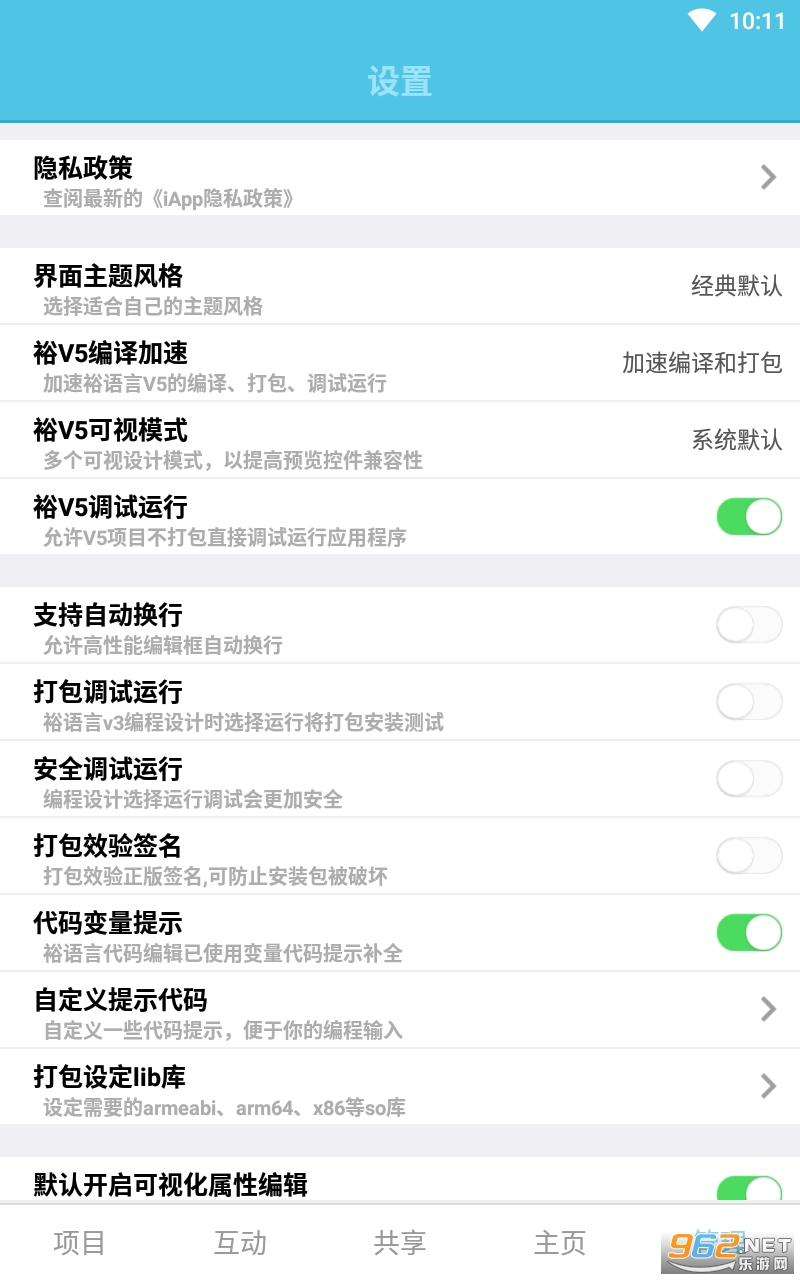Open 裕V5编译加速 options
Viewport: 800px width, 1280px height.
[x=400, y=364]
